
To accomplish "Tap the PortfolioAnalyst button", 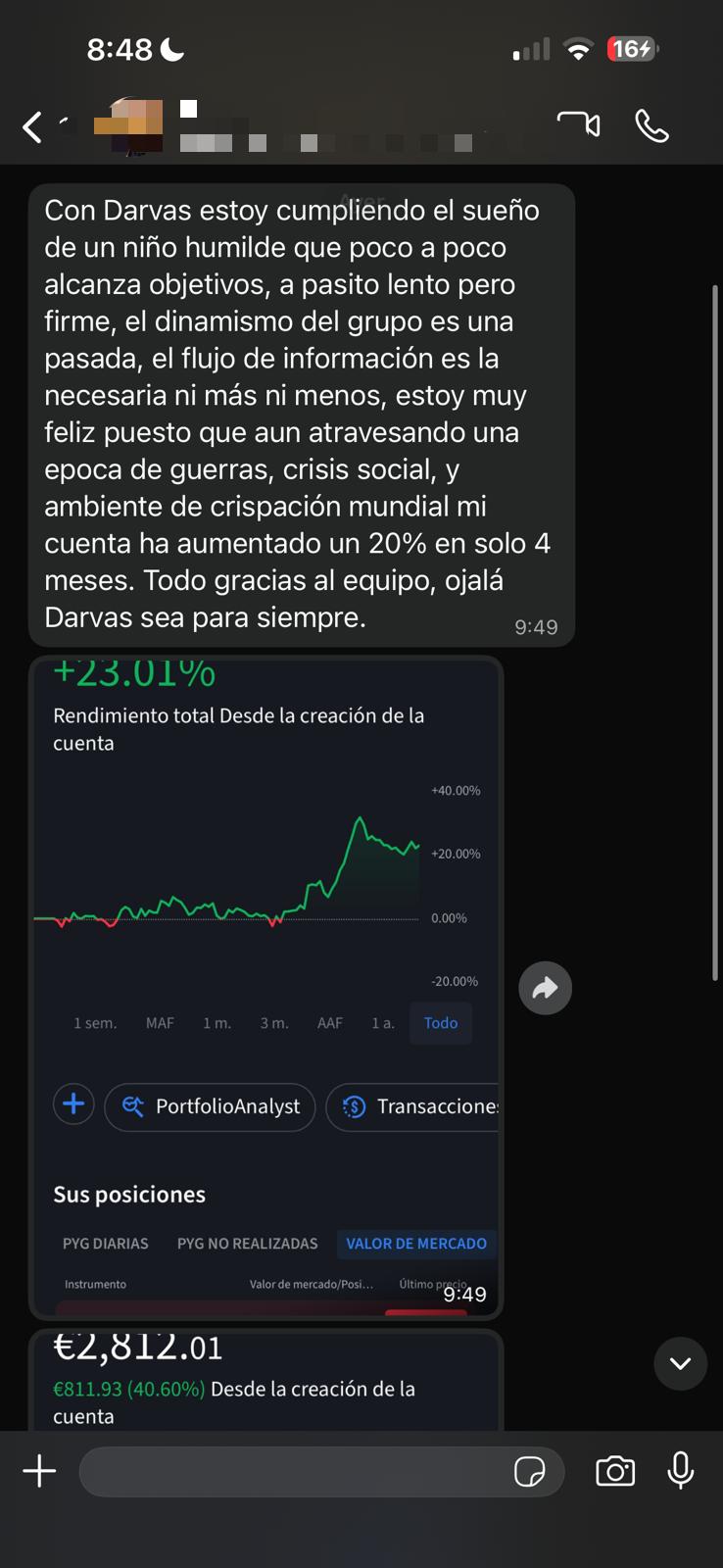I will [x=210, y=1106].
